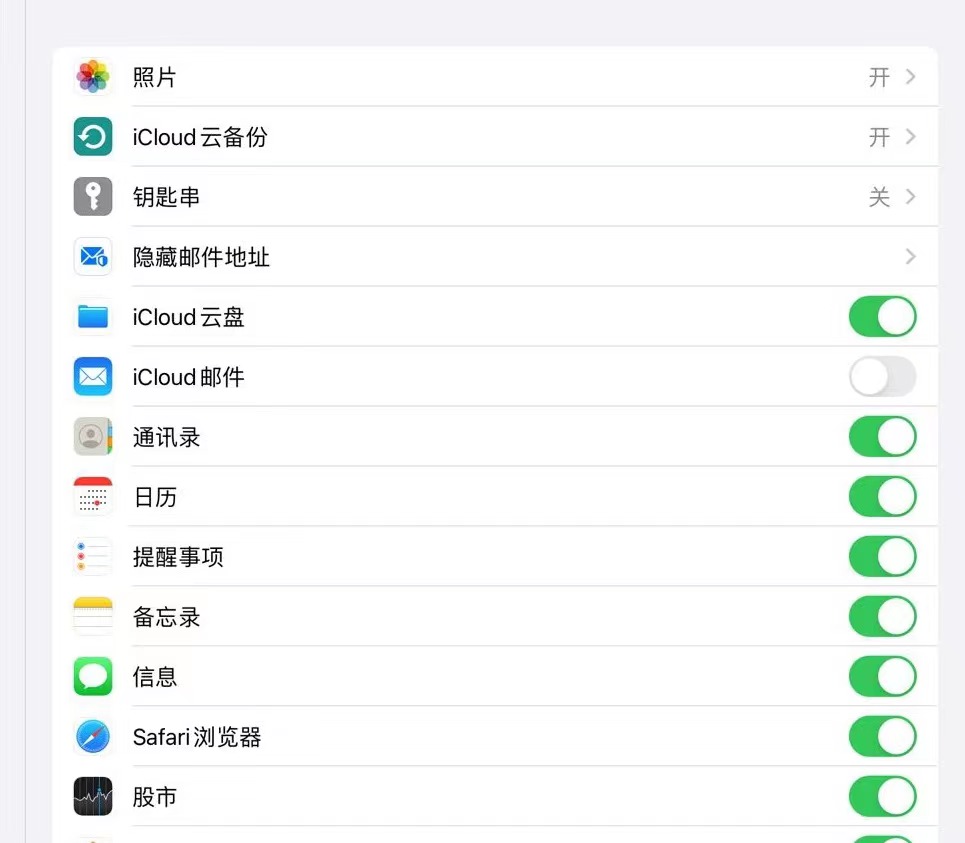The width and height of the screenshot is (965, 843).
Task: Open the 钥匙串 row
Action: [495, 197]
